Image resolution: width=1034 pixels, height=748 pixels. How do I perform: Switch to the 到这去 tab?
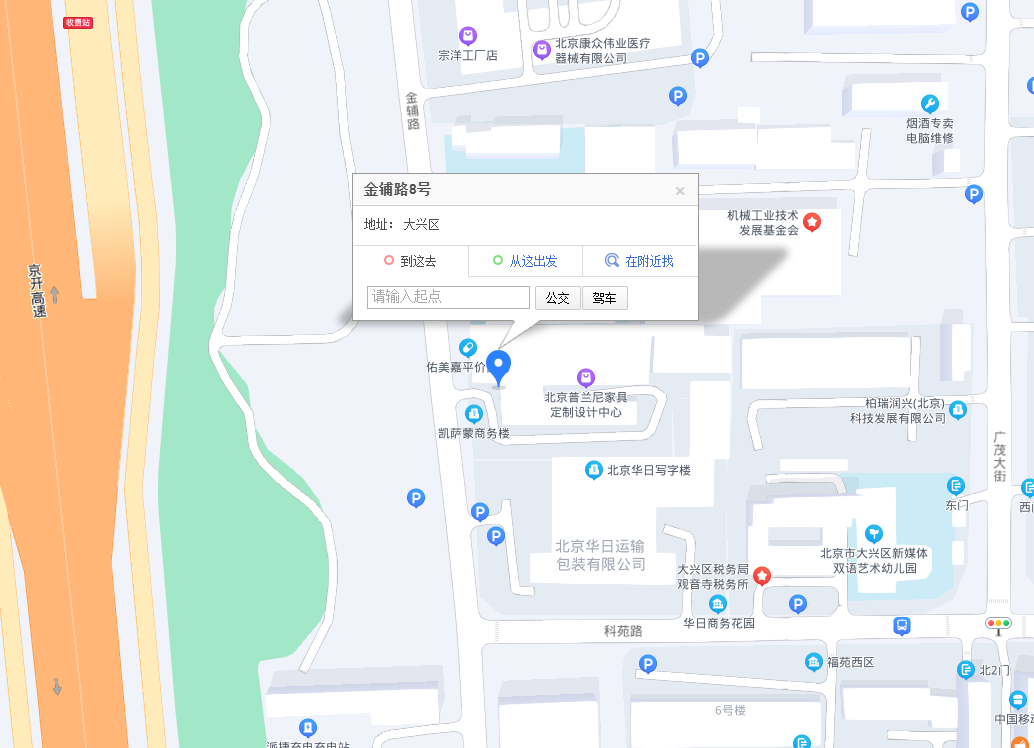pos(410,261)
